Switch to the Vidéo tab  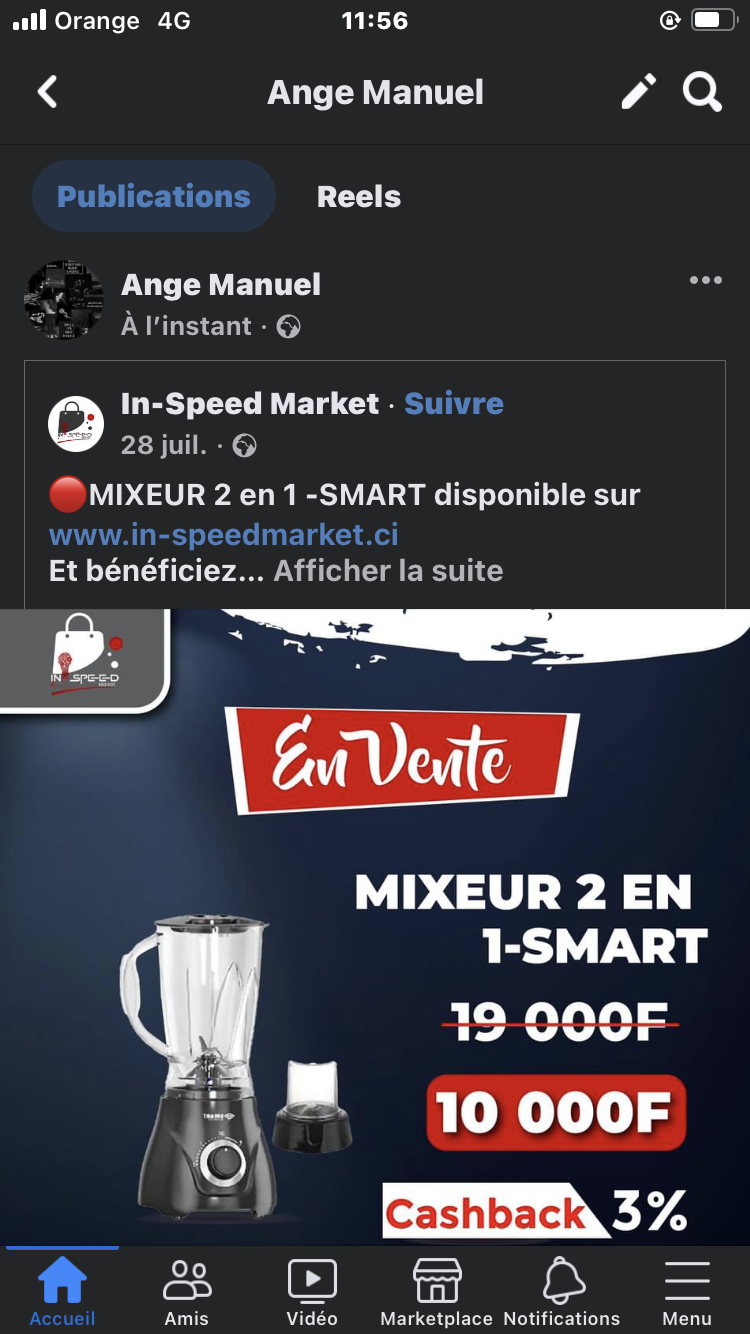coord(312,1290)
